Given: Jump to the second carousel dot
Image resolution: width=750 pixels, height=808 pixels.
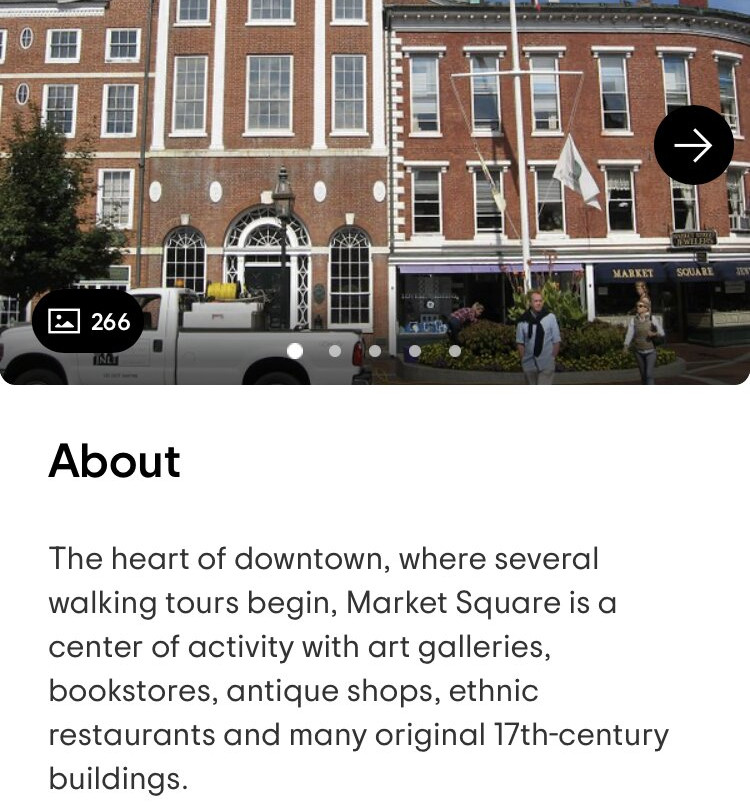Looking at the screenshot, I should click(x=335, y=351).
